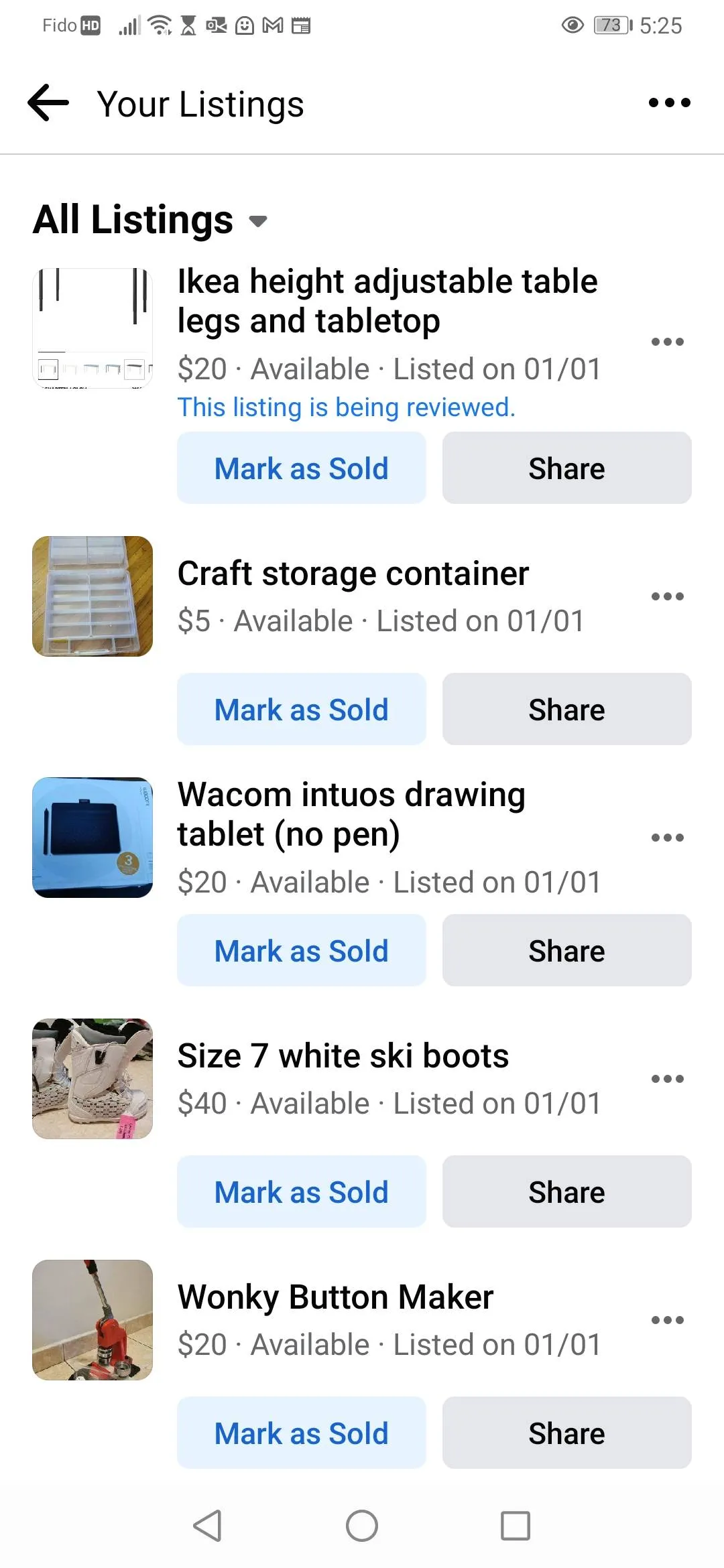Open more options for Wonky Button Maker
This screenshot has width=724, height=1568.
coord(667,1320)
